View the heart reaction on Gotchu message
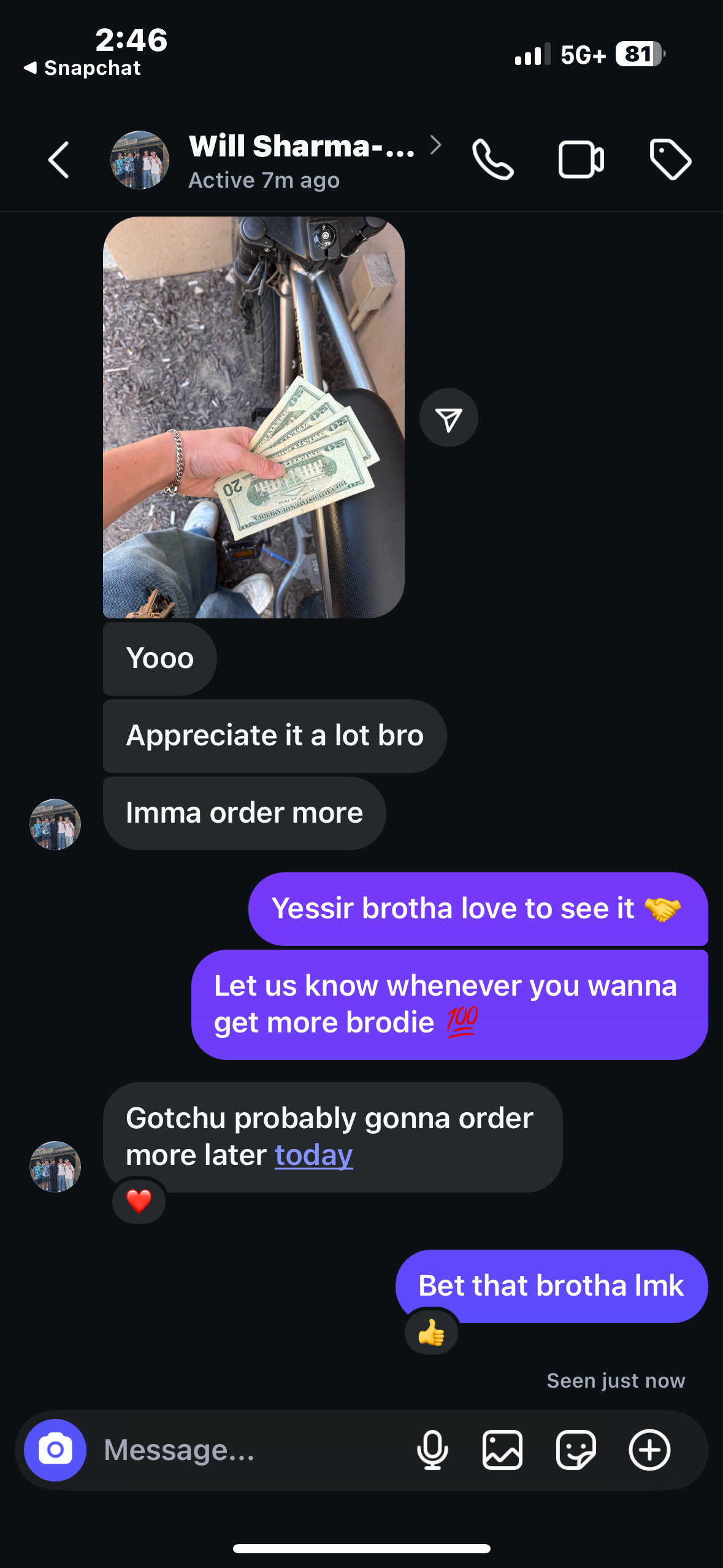 pos(139,1201)
